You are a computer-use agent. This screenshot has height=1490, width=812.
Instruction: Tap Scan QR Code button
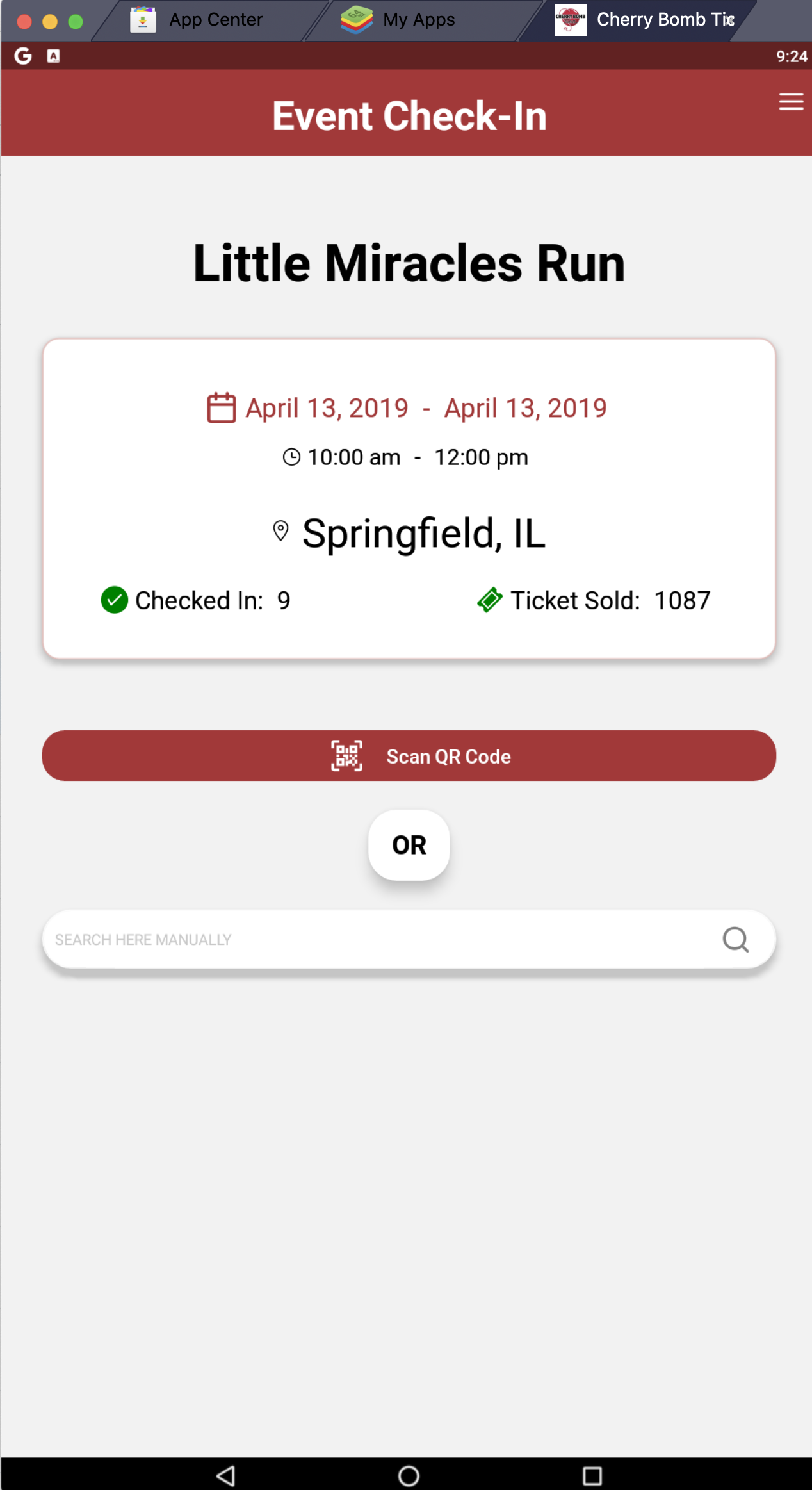[x=409, y=756]
